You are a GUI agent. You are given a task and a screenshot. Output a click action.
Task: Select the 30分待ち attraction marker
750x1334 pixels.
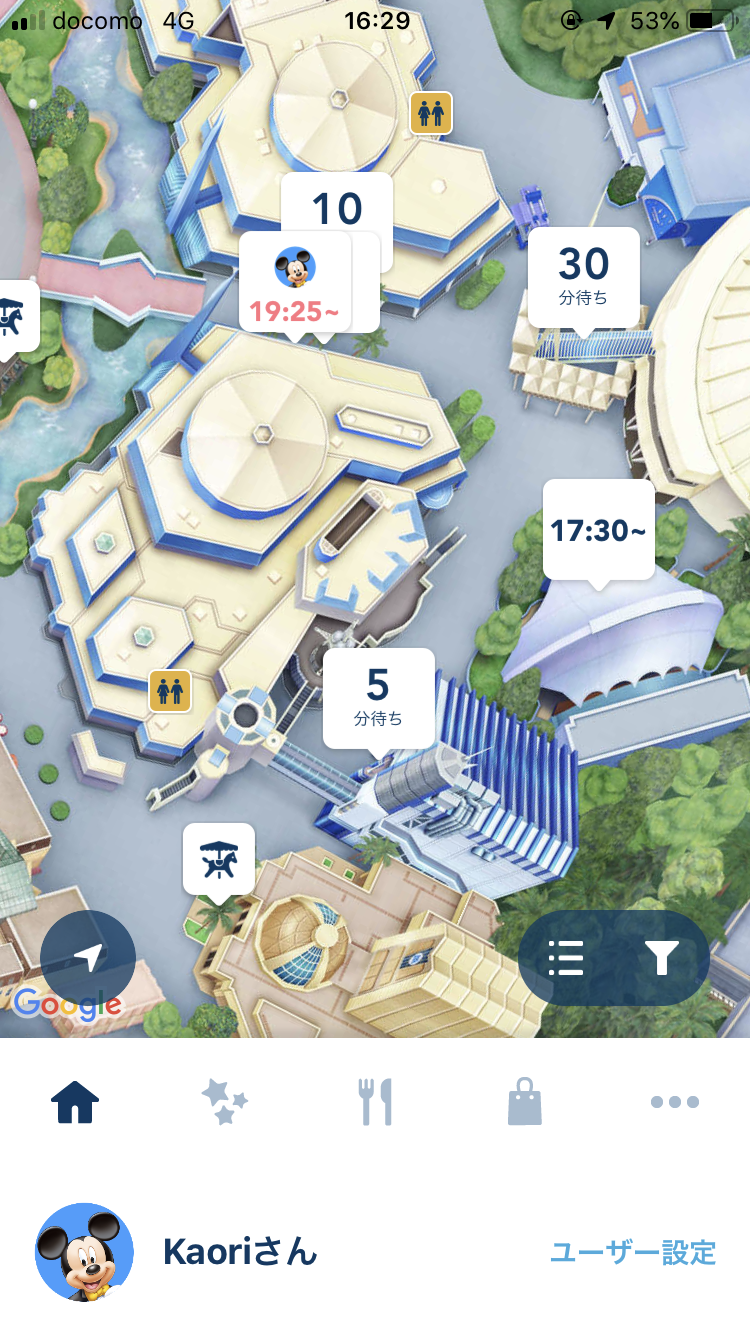pos(584,276)
